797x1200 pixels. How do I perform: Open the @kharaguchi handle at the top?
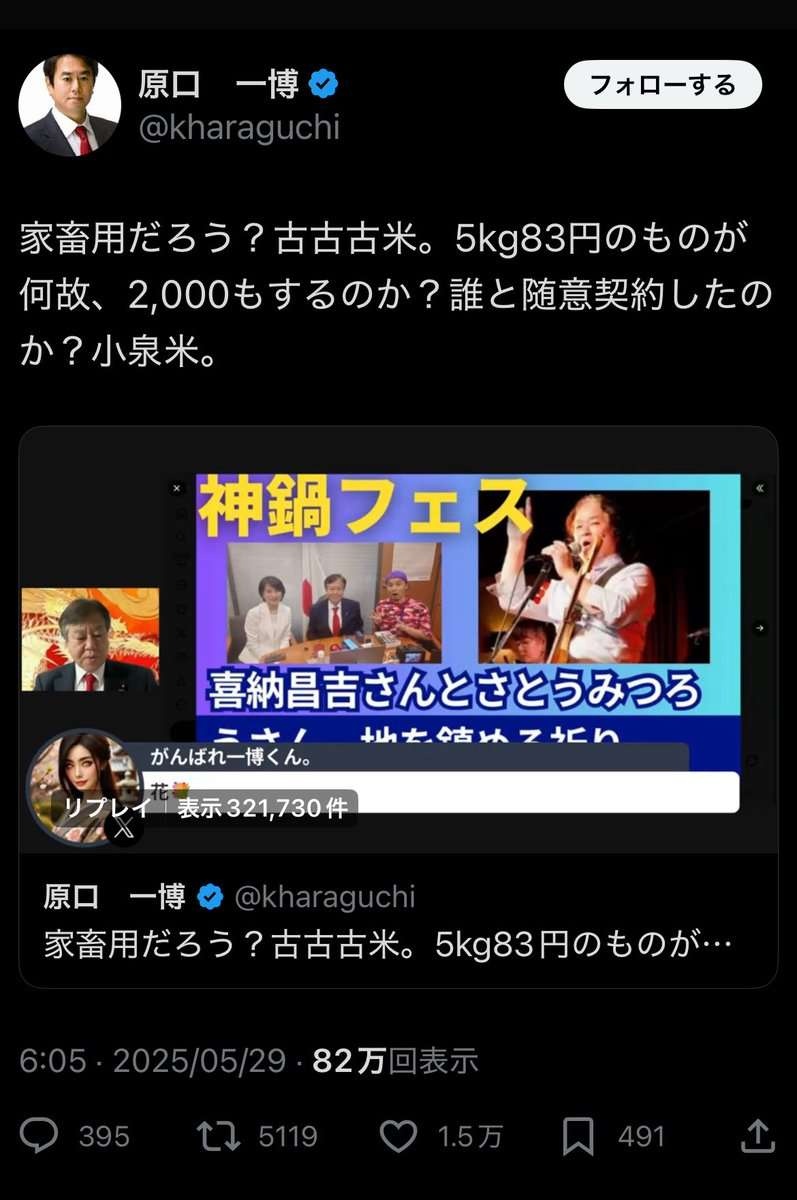239,128
